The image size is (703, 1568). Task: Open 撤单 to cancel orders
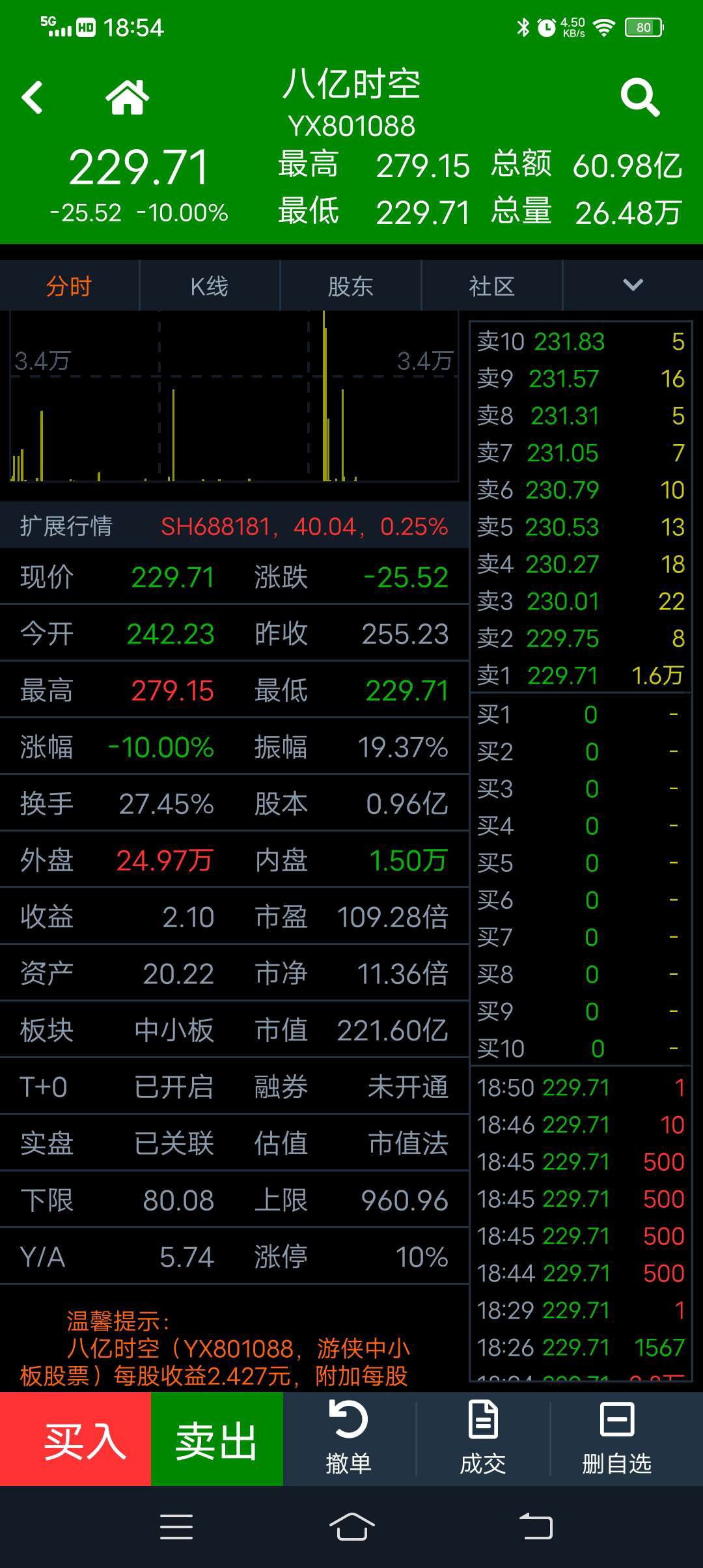tap(349, 1440)
